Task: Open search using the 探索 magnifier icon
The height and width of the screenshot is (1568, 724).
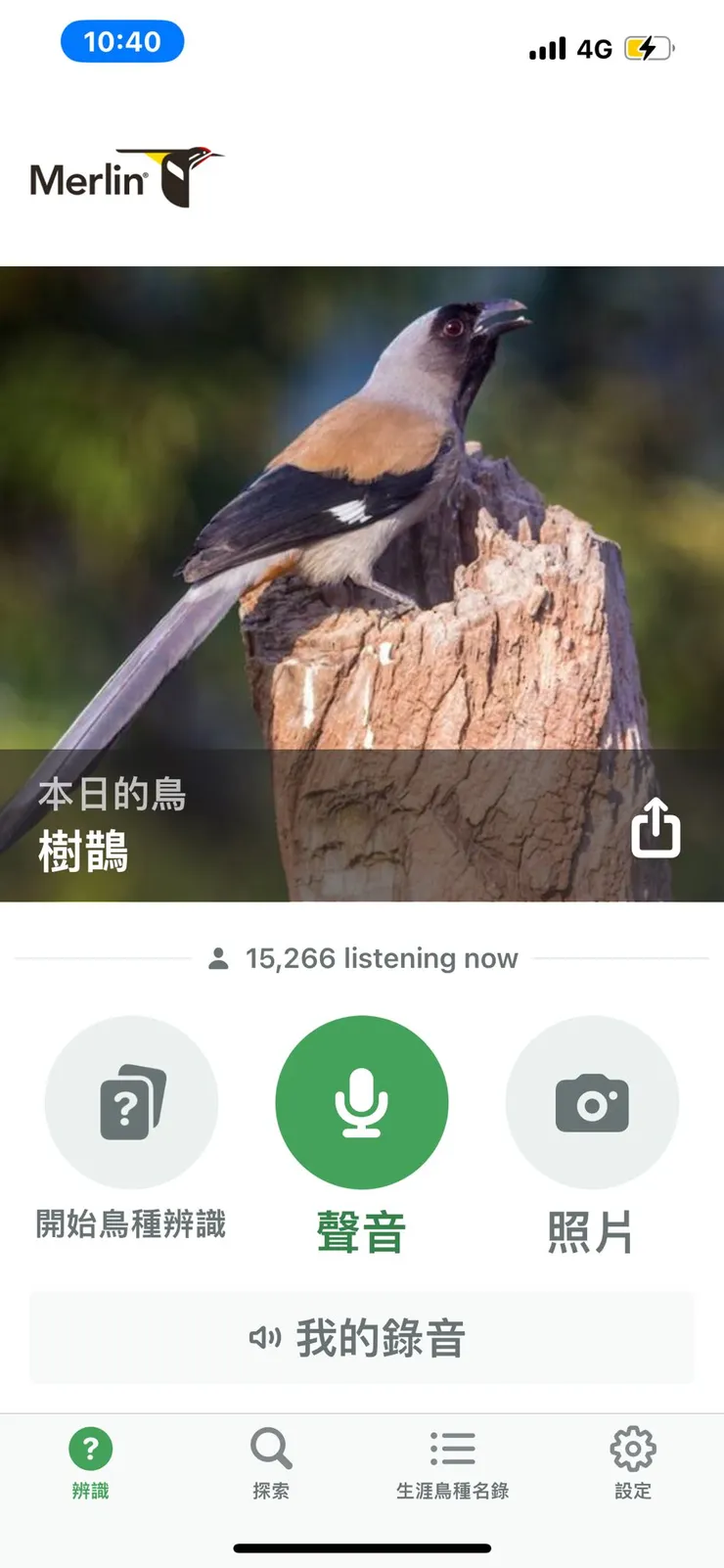Action: pyautogui.click(x=270, y=1449)
